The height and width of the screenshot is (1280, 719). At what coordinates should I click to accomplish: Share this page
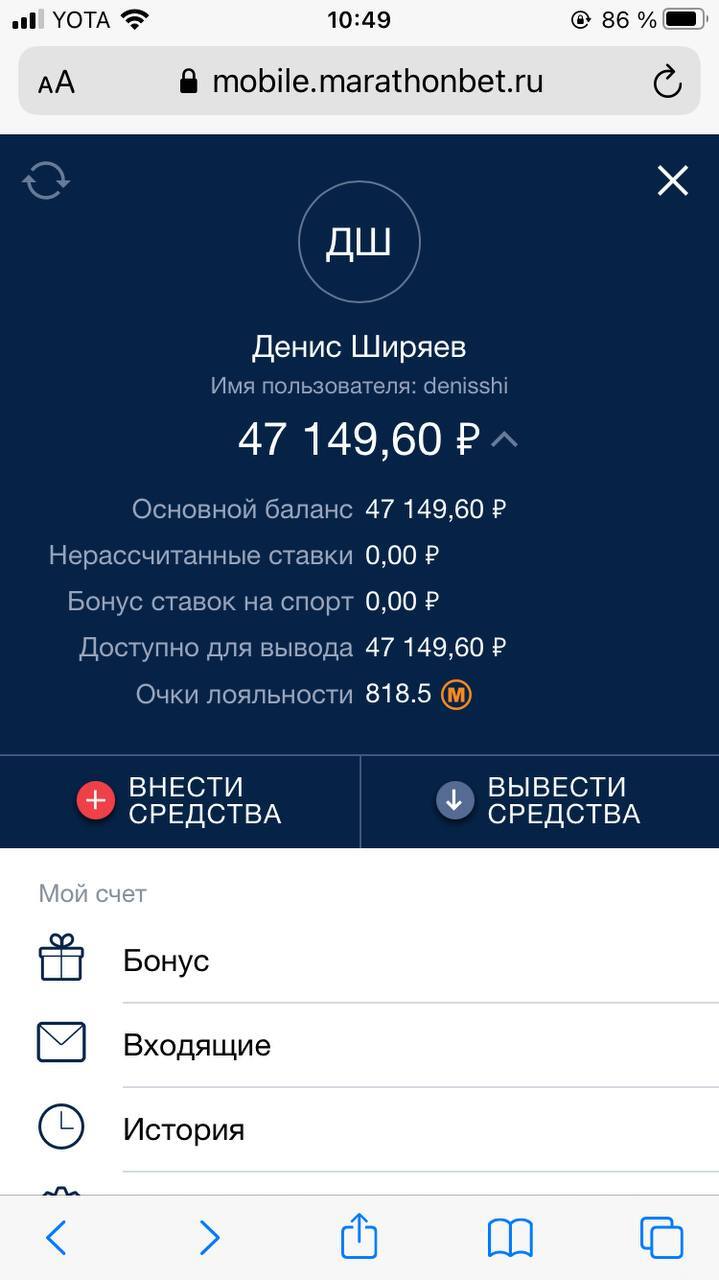tap(359, 1238)
